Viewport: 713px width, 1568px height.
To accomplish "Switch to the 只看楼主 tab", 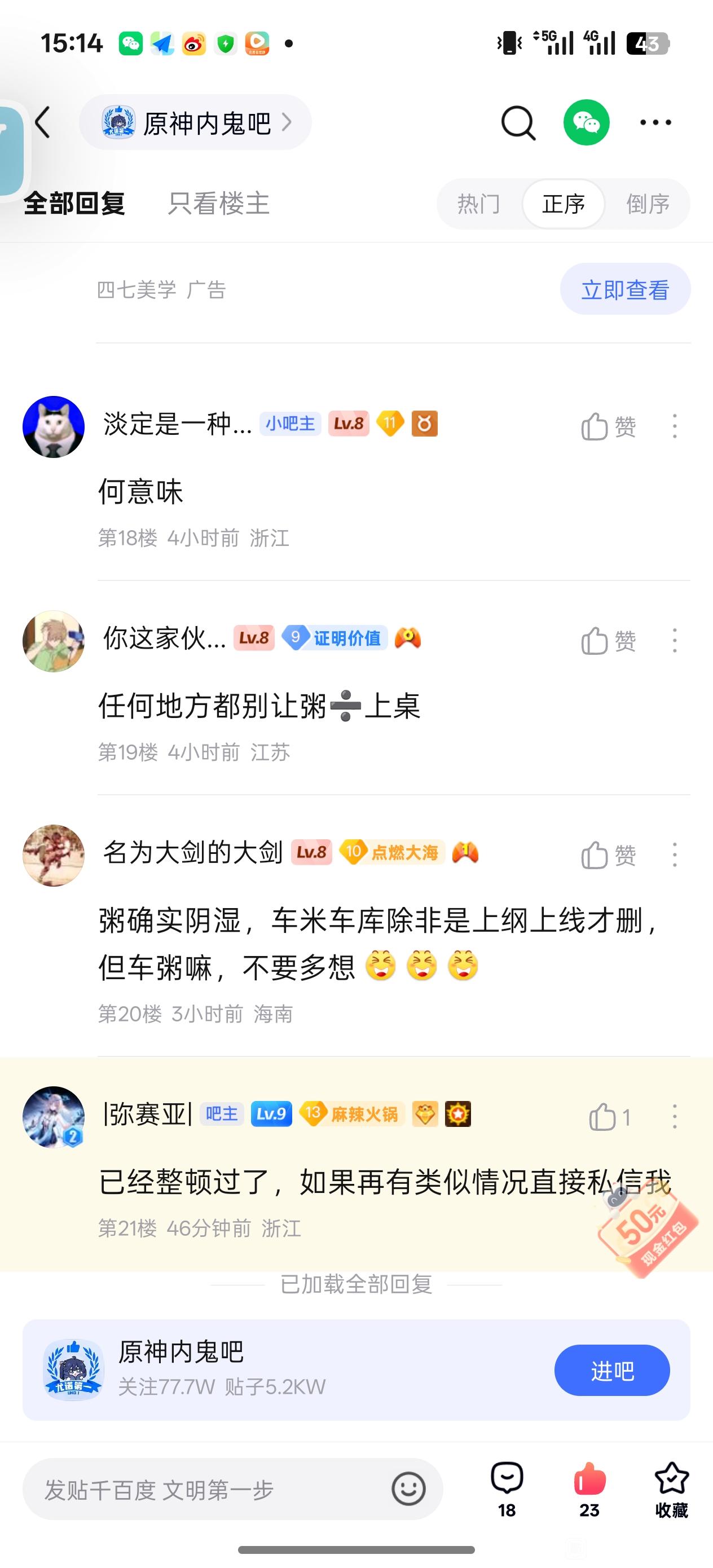I will (x=219, y=203).
